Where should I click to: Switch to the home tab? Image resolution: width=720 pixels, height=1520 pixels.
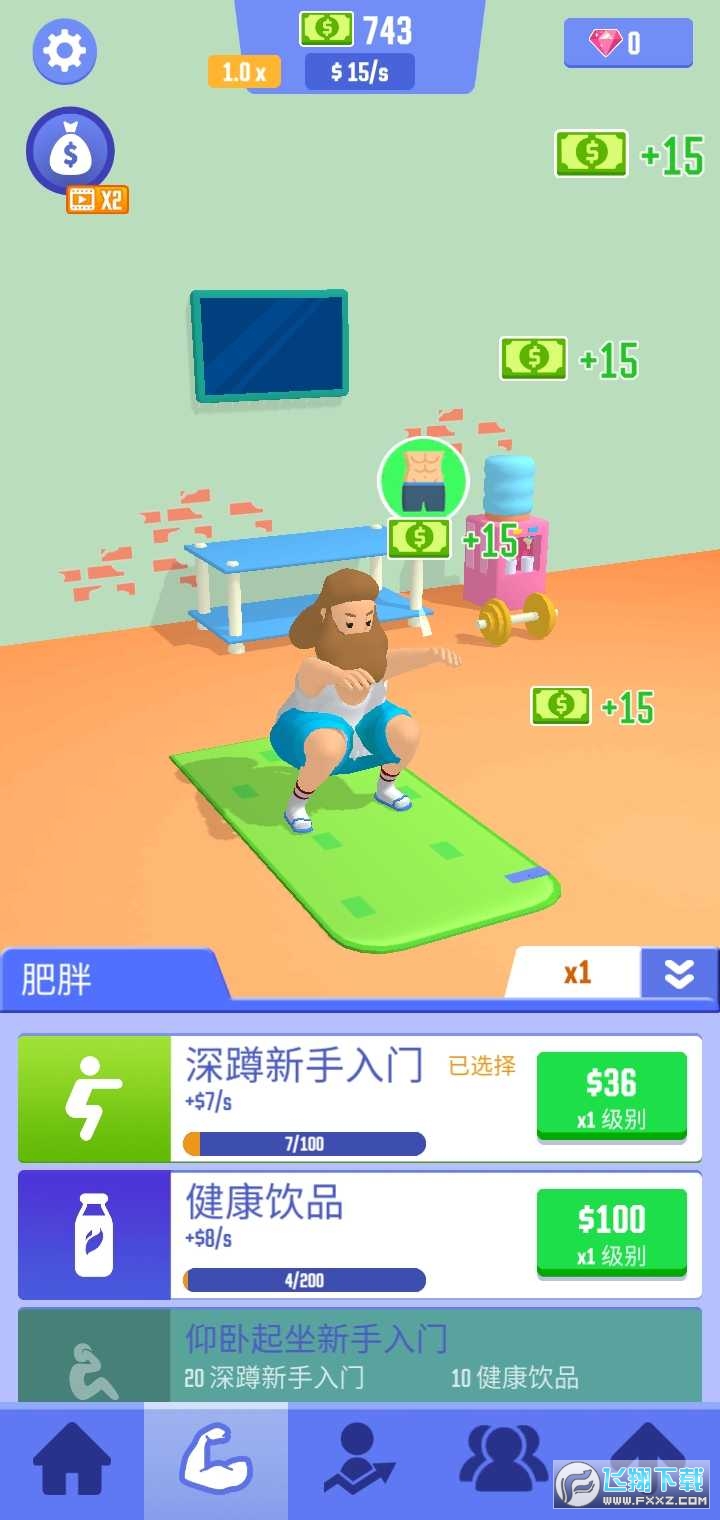72,1459
